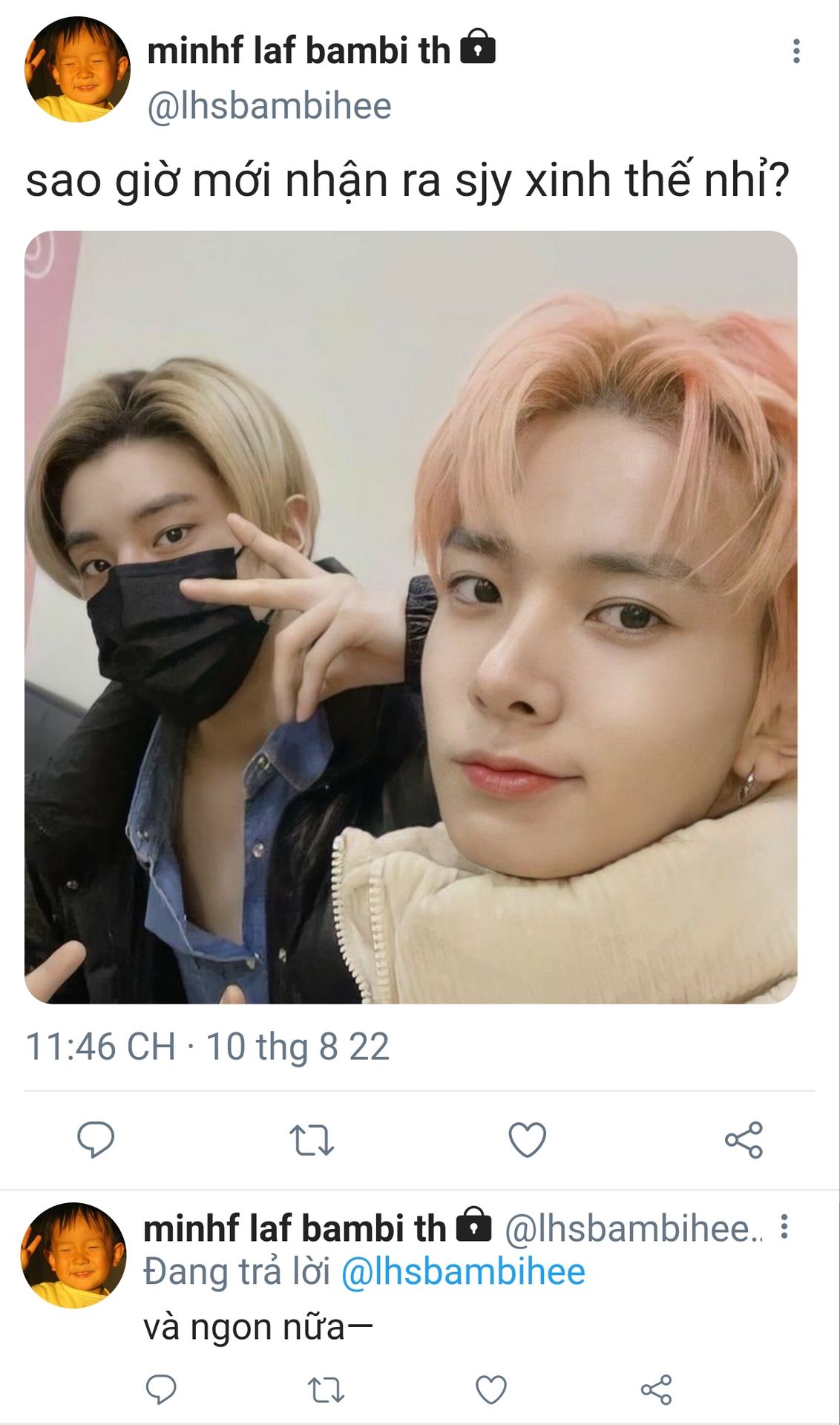840x1425 pixels.
Task: Share the 'và ngon nữa' reply
Action: (x=656, y=1389)
